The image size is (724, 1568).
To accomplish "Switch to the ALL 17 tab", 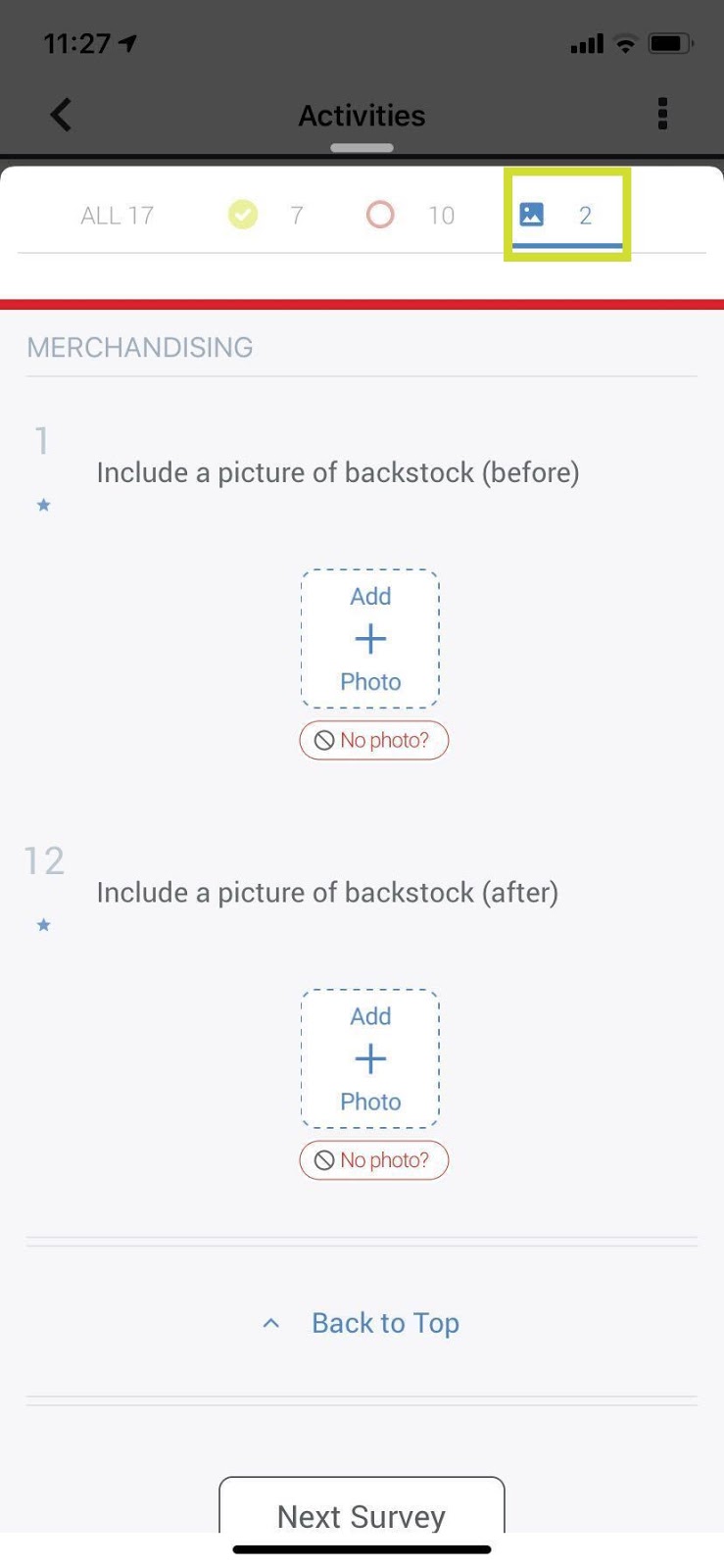I will pyautogui.click(x=117, y=216).
